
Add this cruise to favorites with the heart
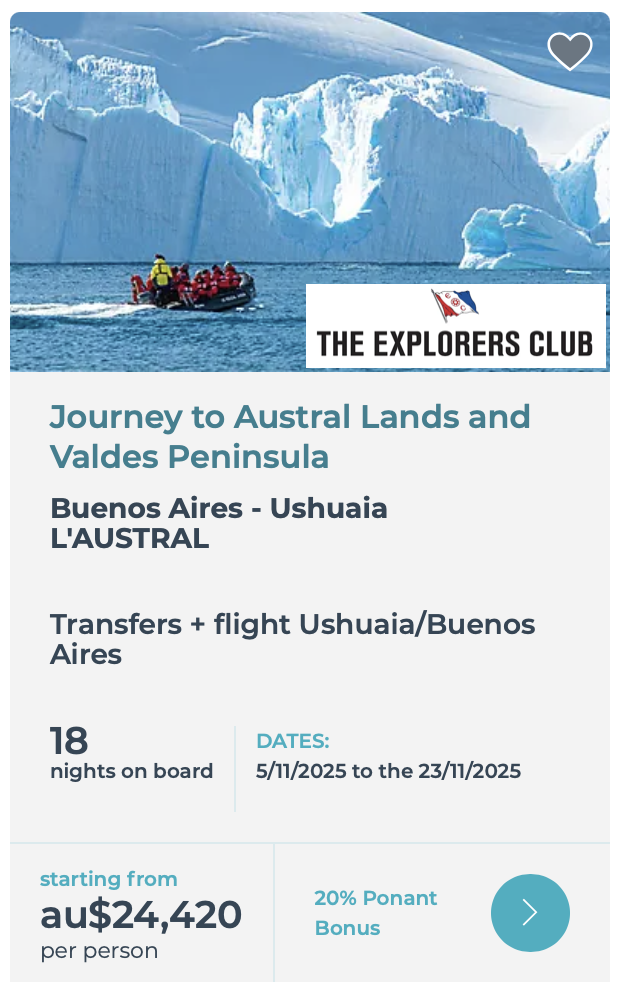(570, 51)
